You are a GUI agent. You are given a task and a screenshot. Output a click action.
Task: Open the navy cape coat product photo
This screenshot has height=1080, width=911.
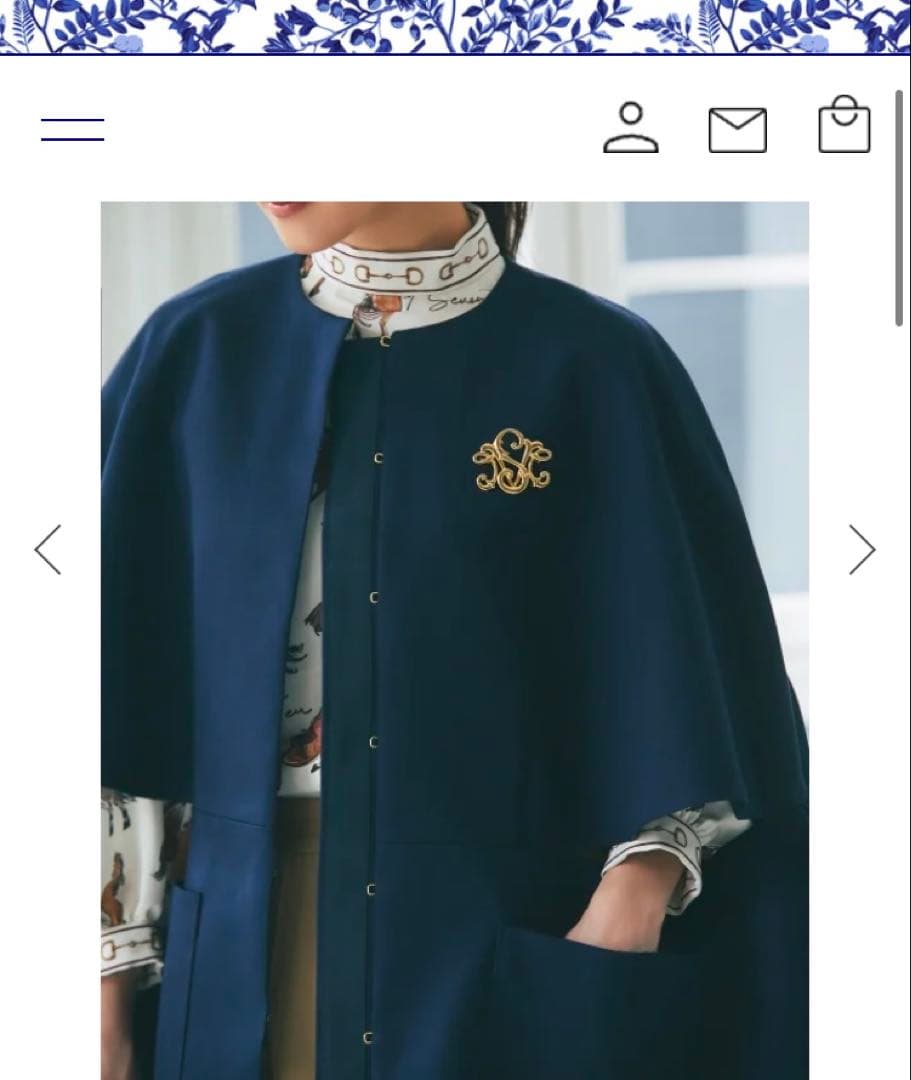(454, 640)
